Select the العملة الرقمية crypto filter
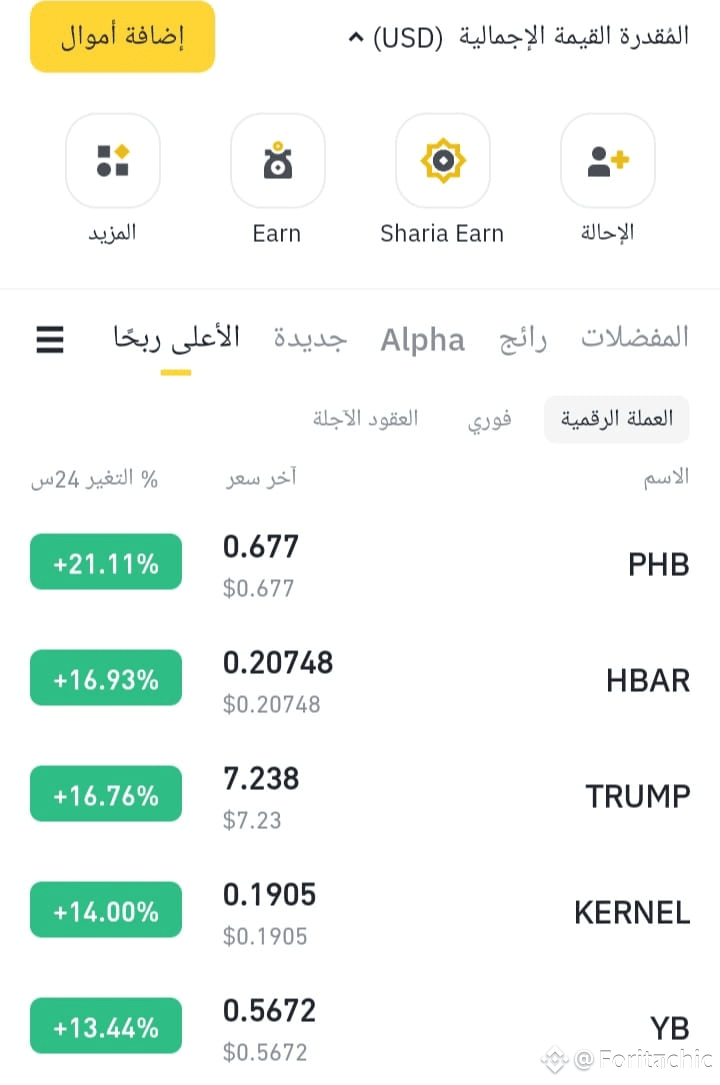720x1085 pixels. pyautogui.click(x=617, y=419)
